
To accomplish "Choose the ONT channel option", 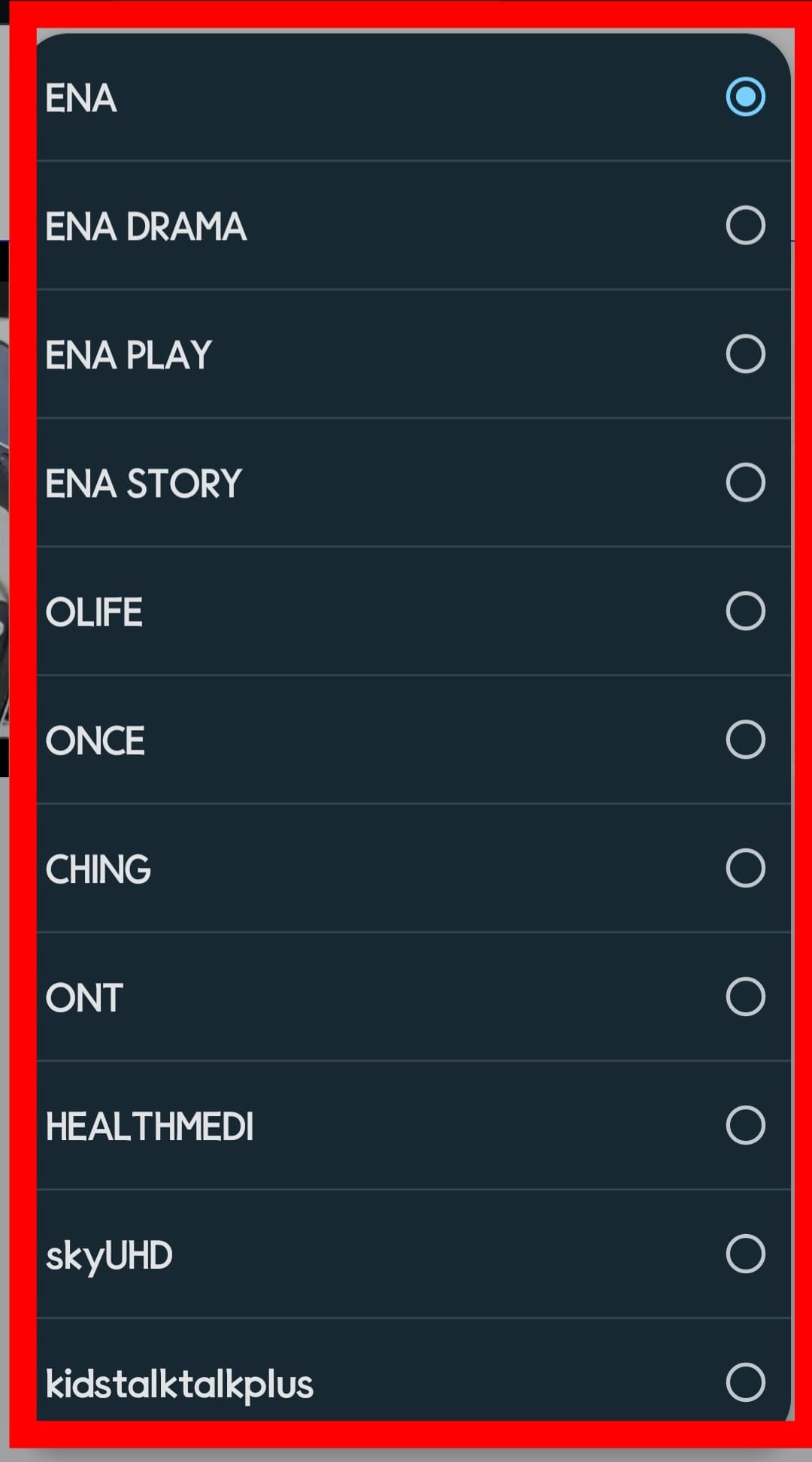I will coord(744,996).
